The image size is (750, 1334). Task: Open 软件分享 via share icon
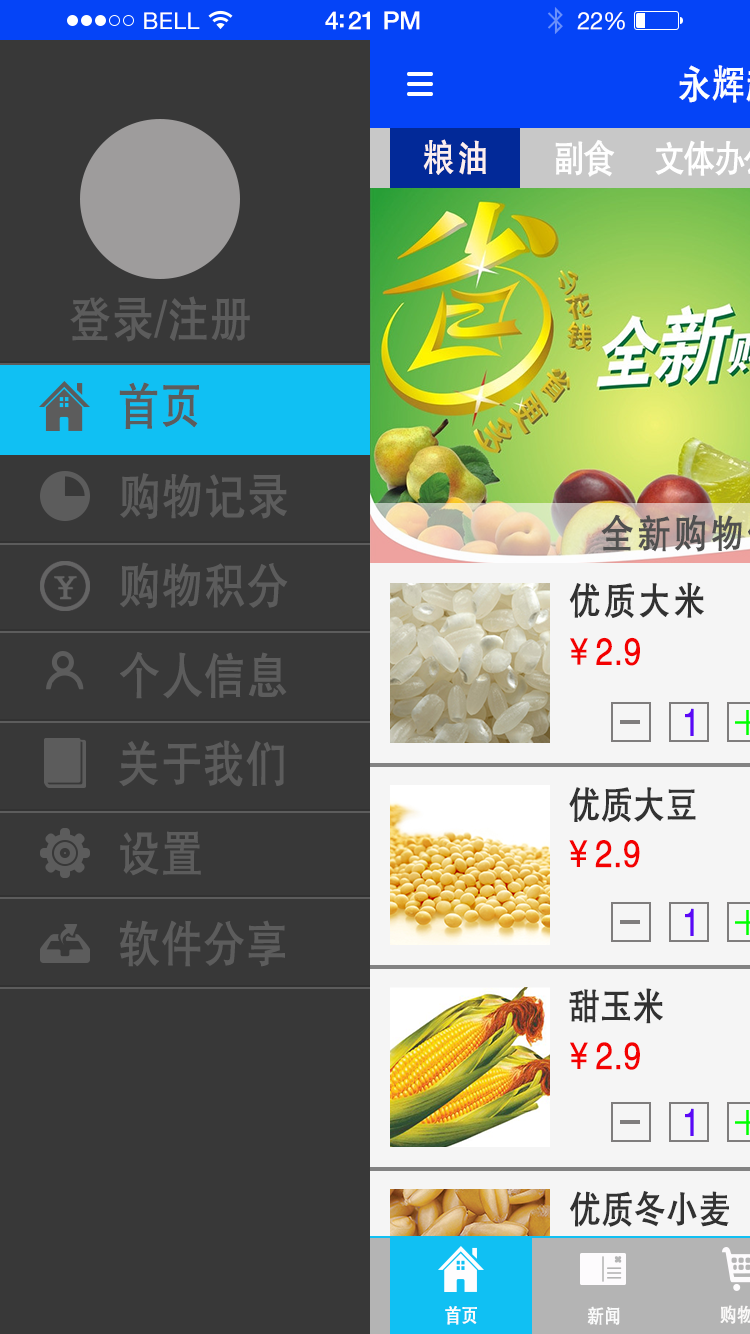(x=65, y=943)
